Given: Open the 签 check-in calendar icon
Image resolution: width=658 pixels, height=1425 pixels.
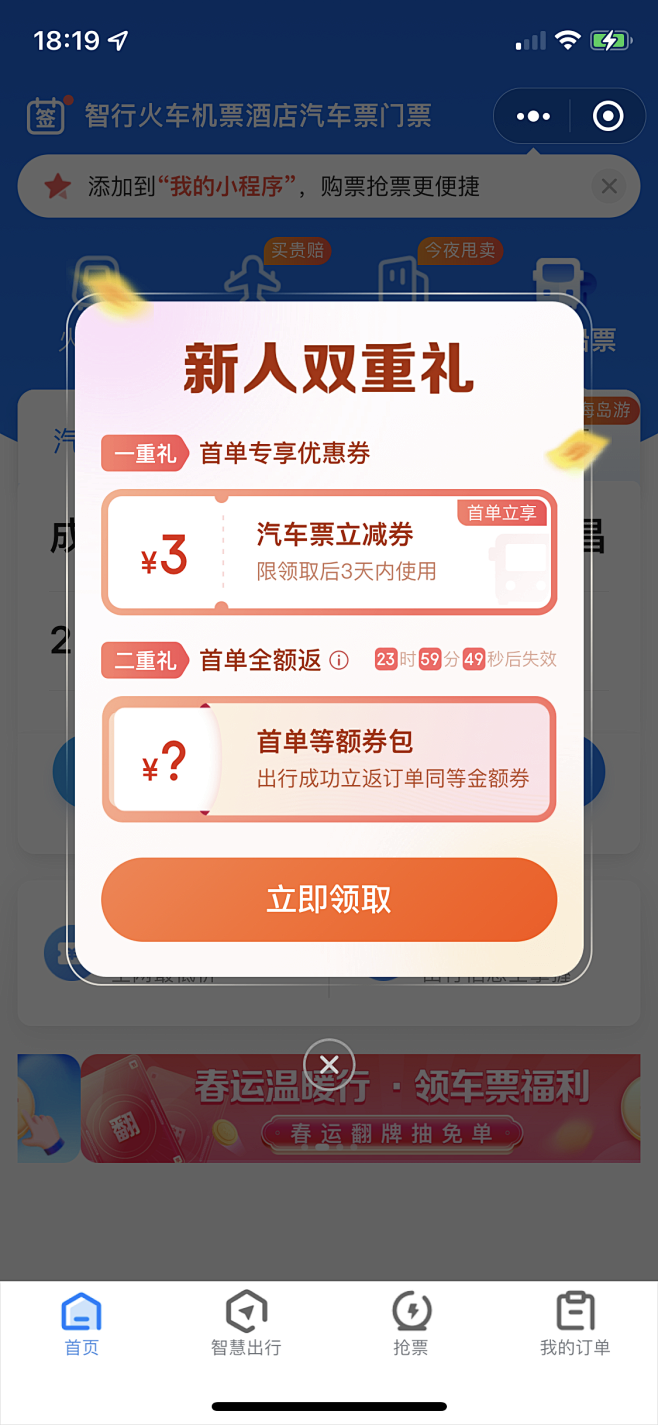Looking at the screenshot, I should pos(46,116).
